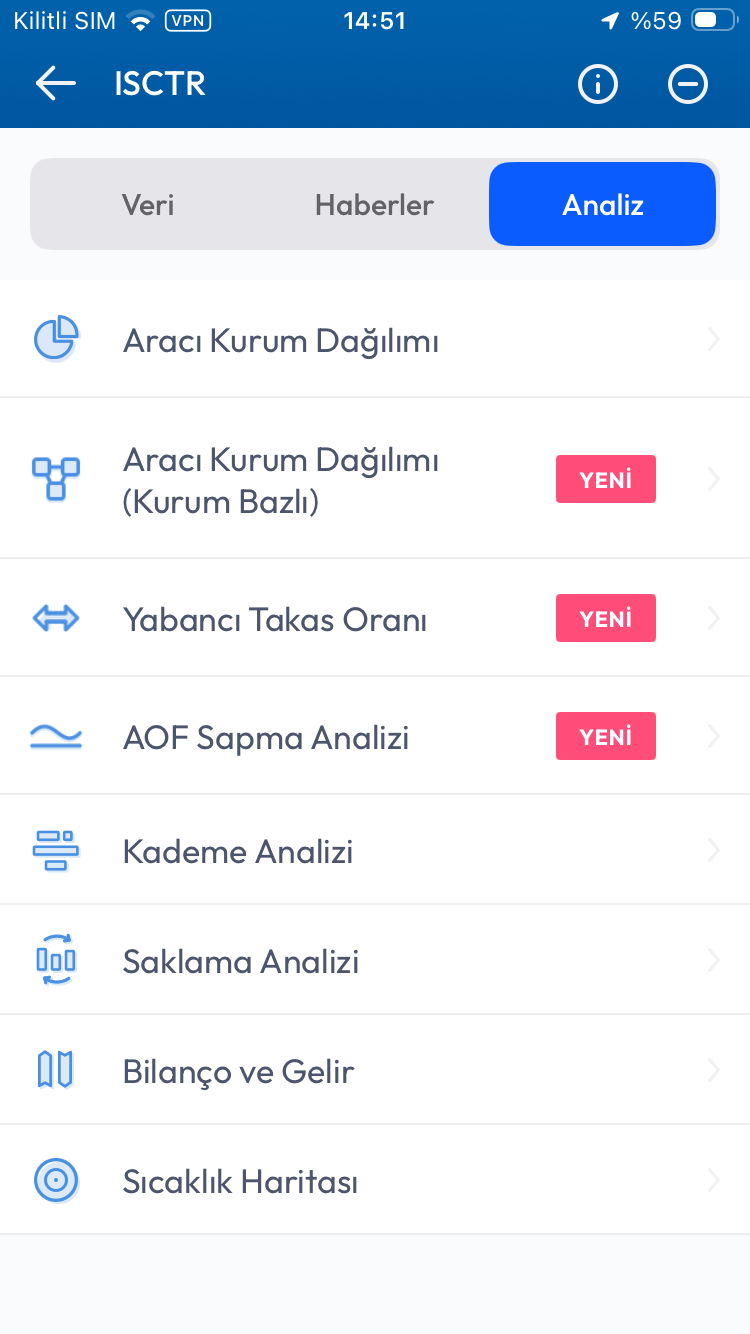View Saklama Analizi
The height and width of the screenshot is (1334, 750).
(x=241, y=962)
